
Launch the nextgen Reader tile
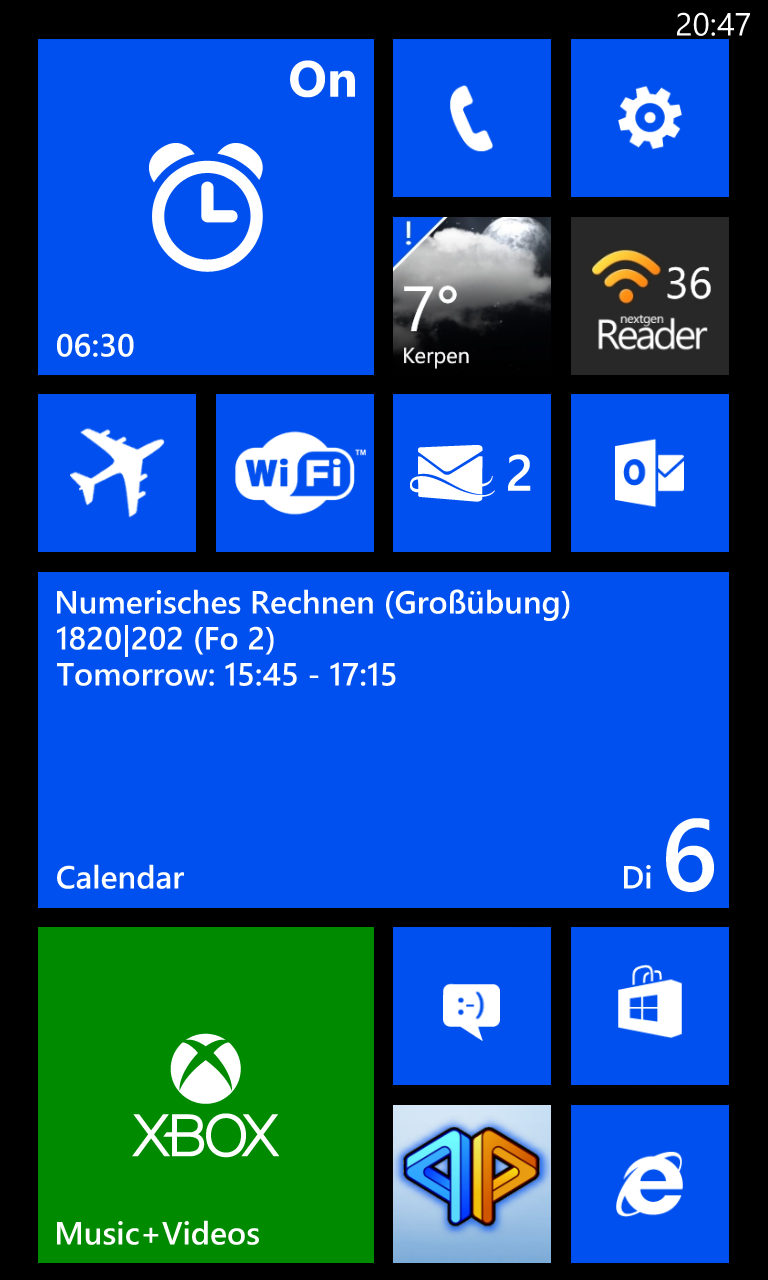tap(650, 296)
